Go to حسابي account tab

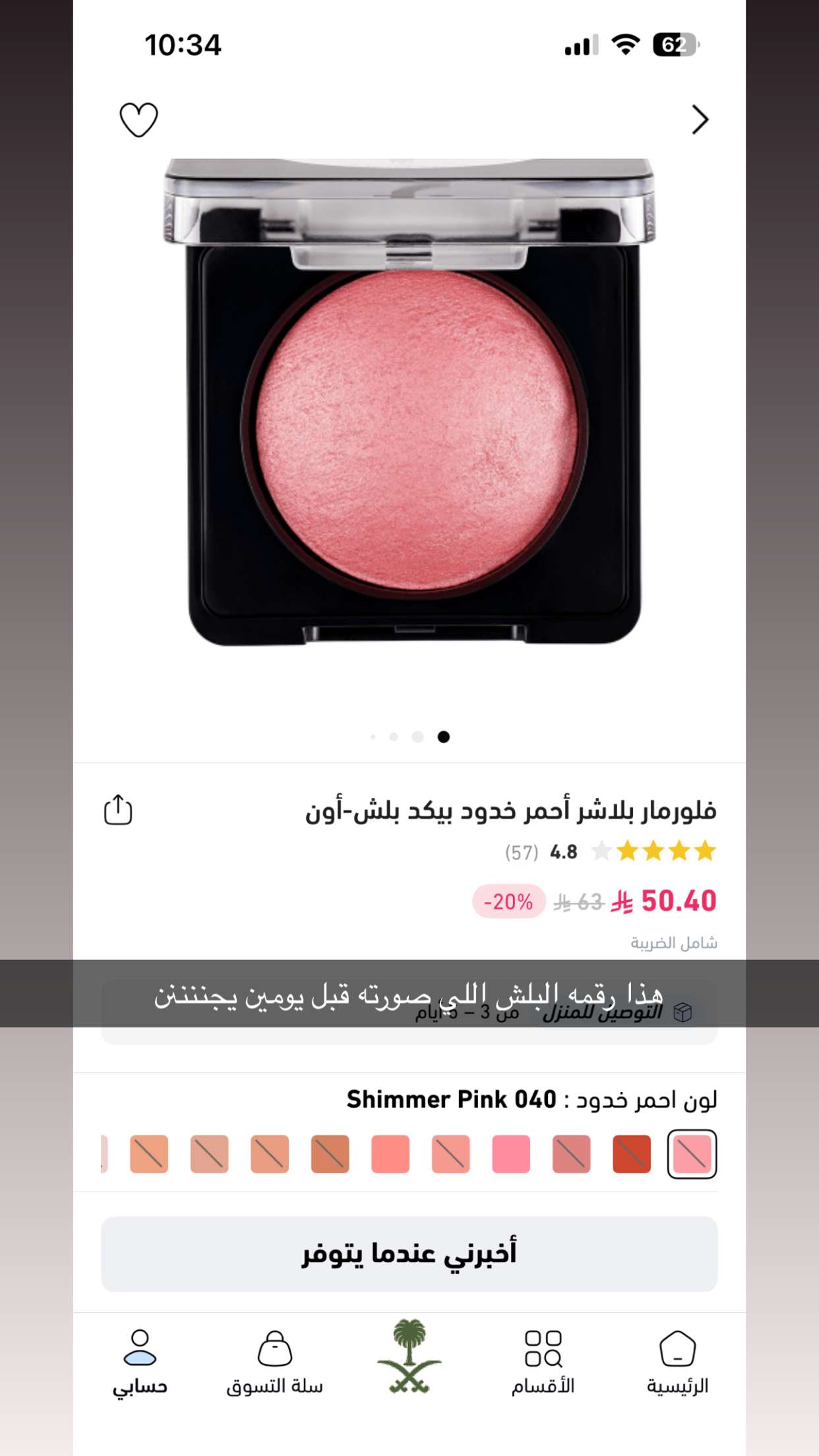tap(140, 1362)
